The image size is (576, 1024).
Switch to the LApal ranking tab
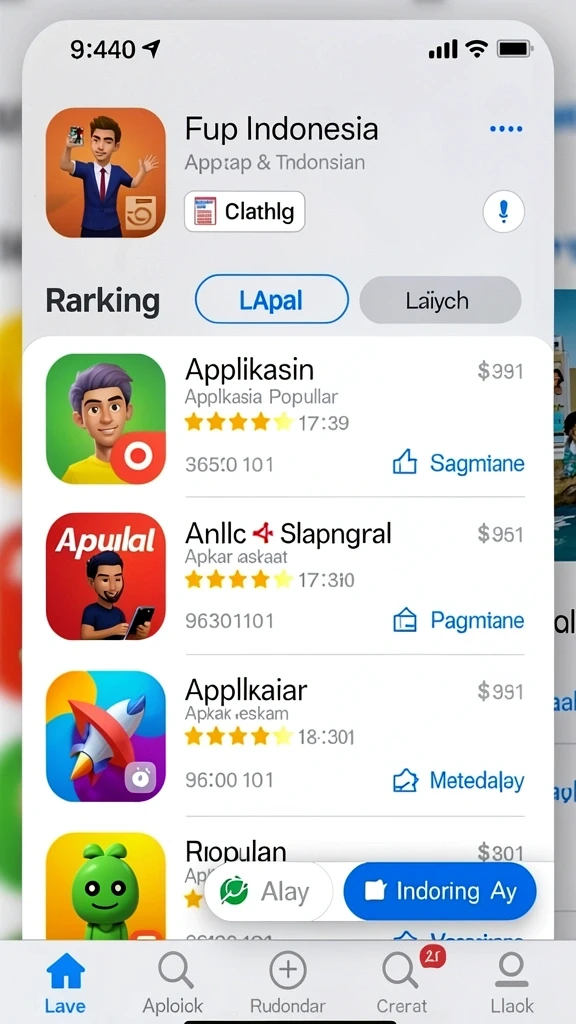[x=272, y=300]
